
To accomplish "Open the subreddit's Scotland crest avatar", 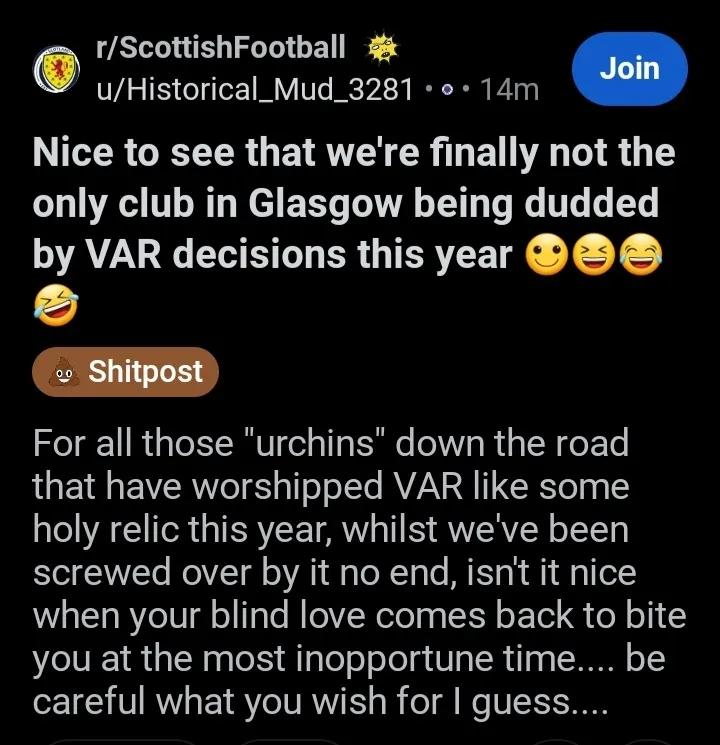I will (x=56, y=69).
